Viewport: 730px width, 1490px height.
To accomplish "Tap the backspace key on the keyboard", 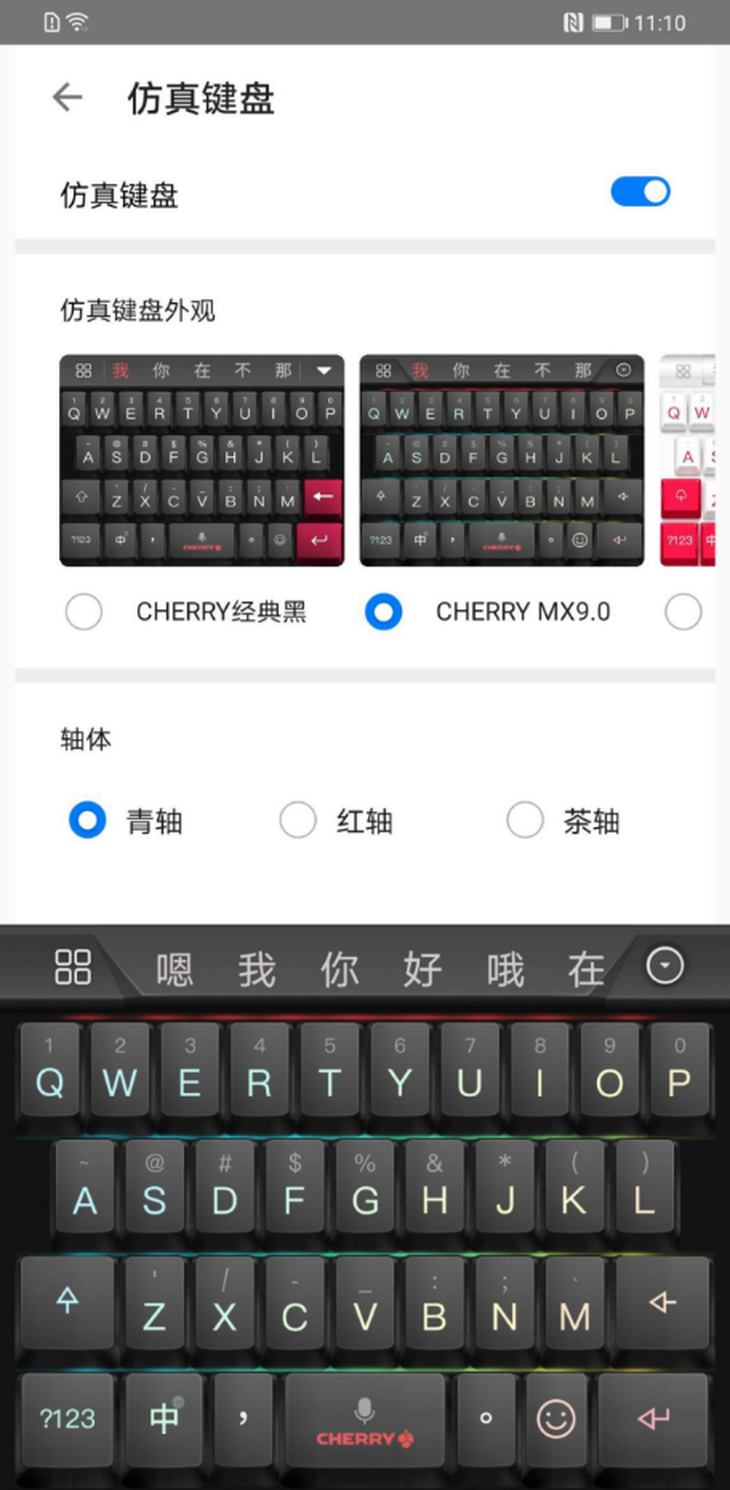I will coord(662,1302).
